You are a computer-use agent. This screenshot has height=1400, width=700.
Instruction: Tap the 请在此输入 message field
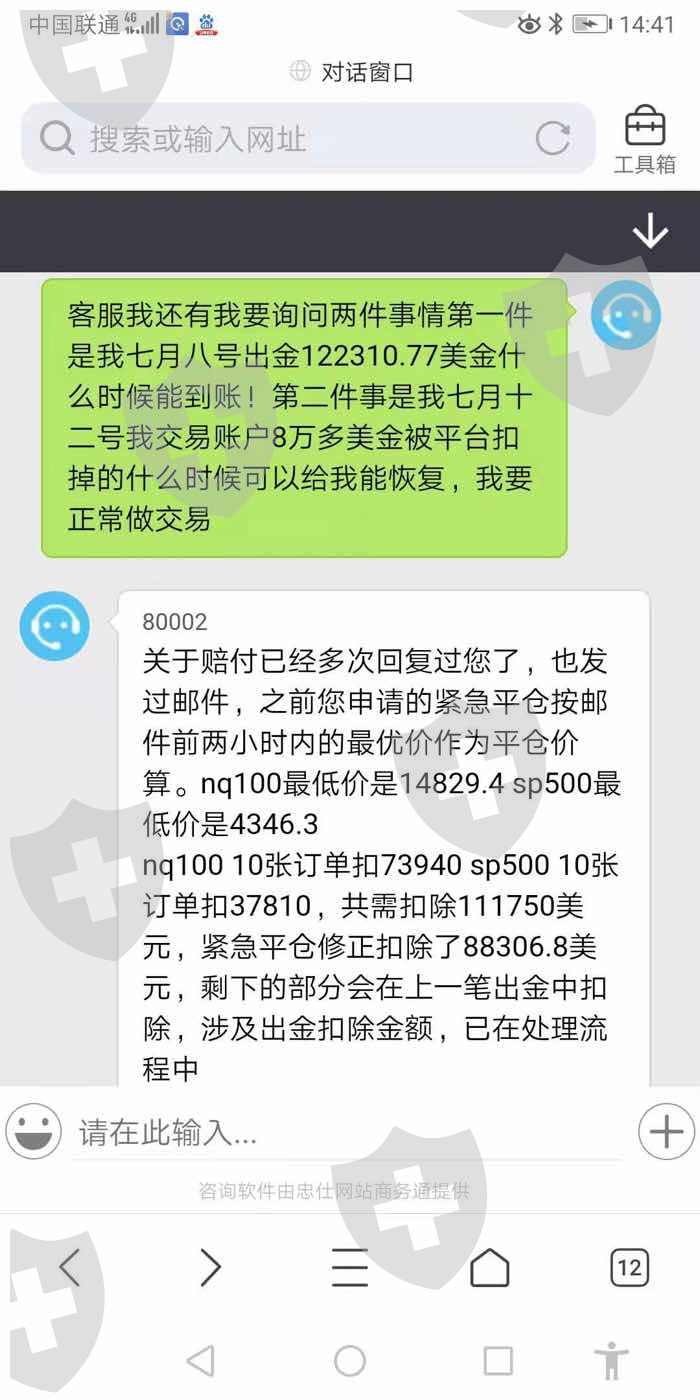[x=350, y=1132]
